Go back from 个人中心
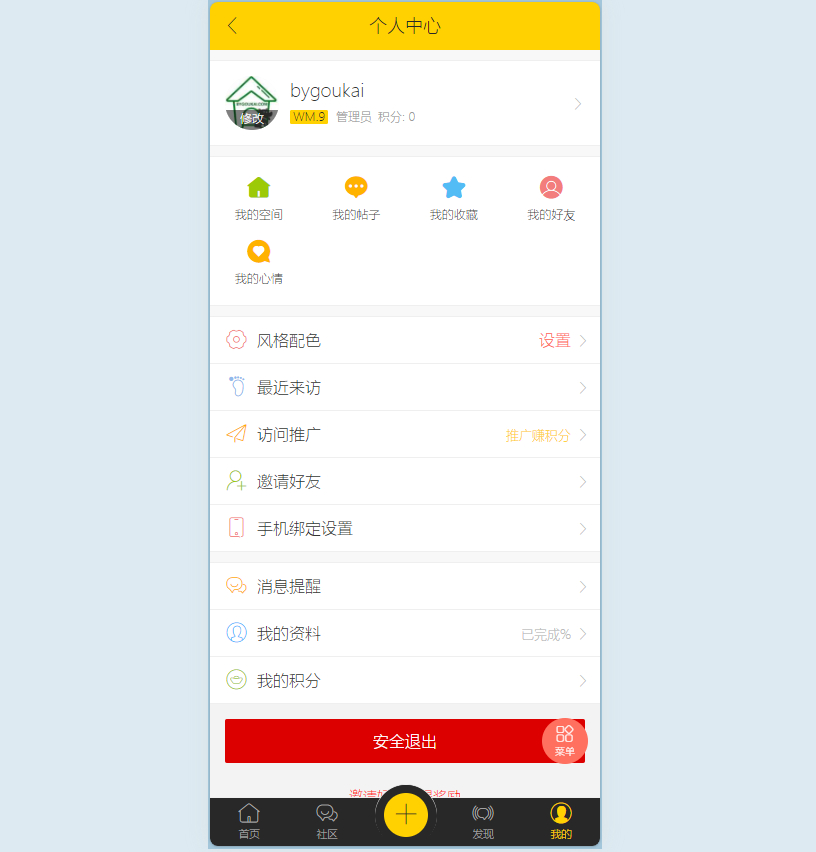 (x=232, y=26)
